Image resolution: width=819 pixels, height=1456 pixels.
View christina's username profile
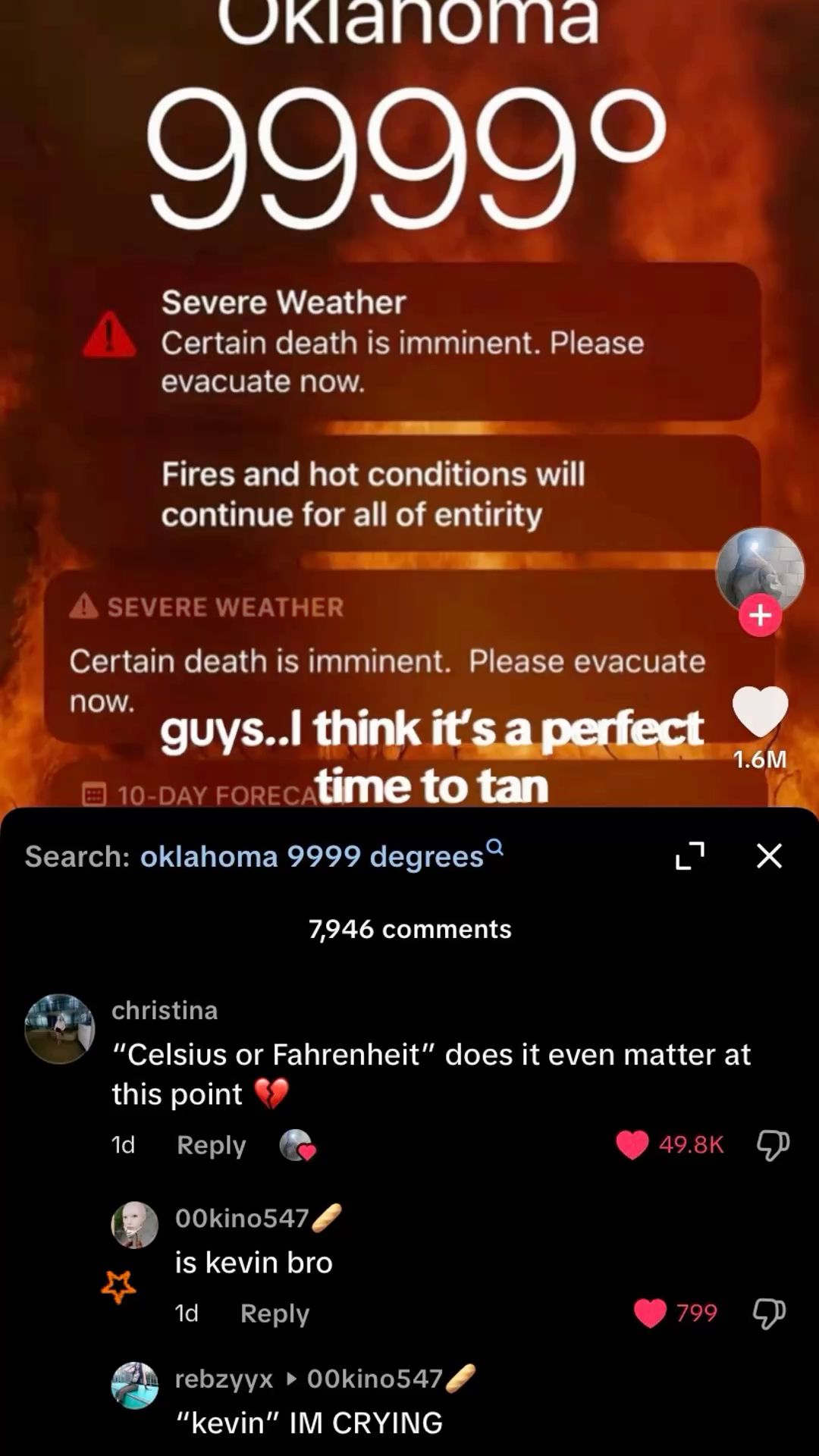point(165,1010)
